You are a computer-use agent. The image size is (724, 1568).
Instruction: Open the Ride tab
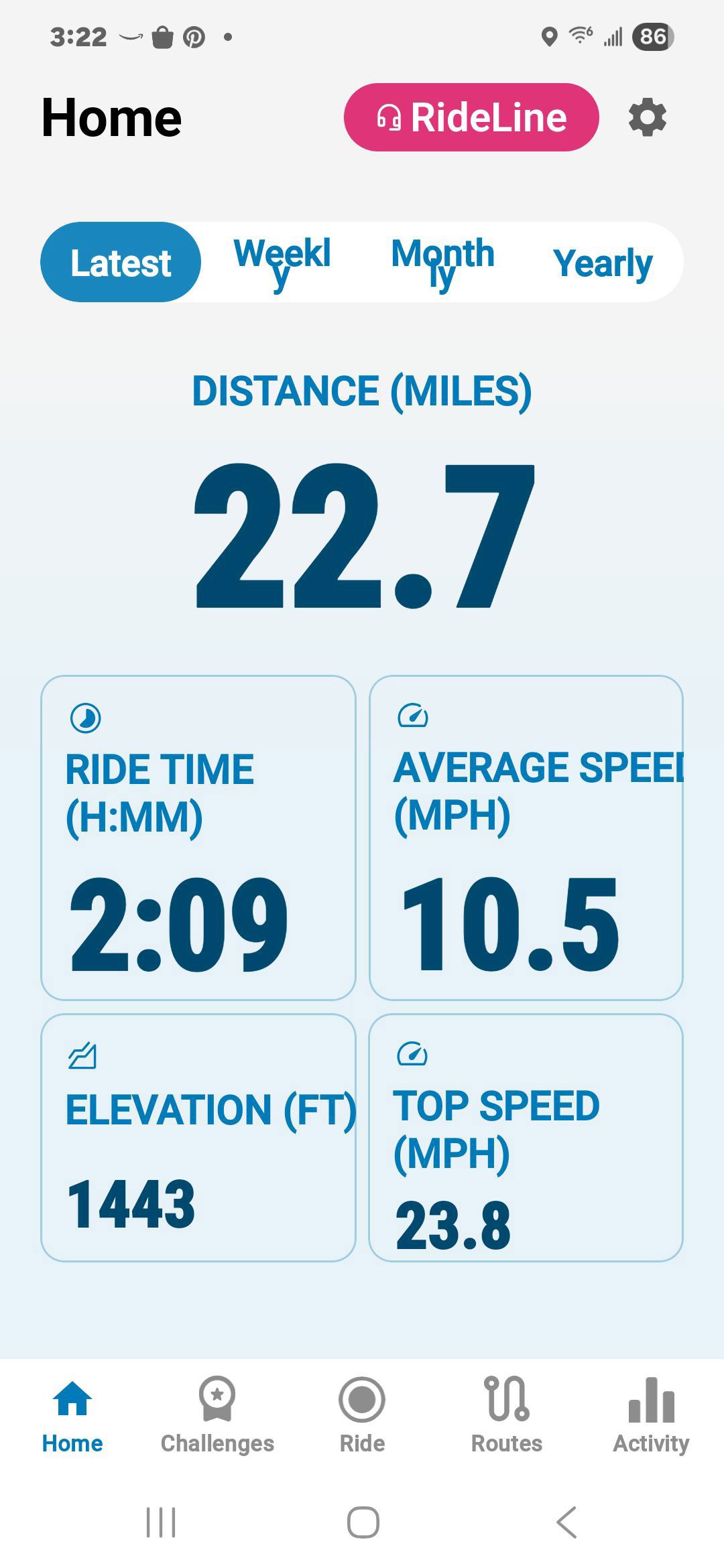pos(362,1416)
